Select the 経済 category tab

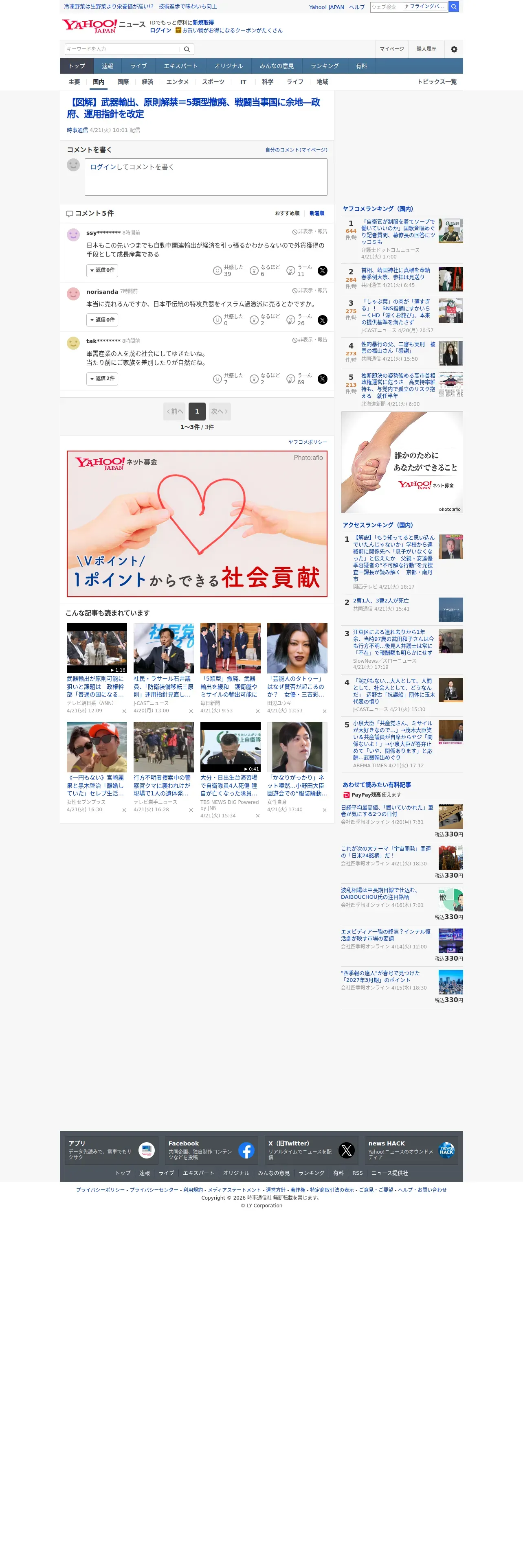147,81
